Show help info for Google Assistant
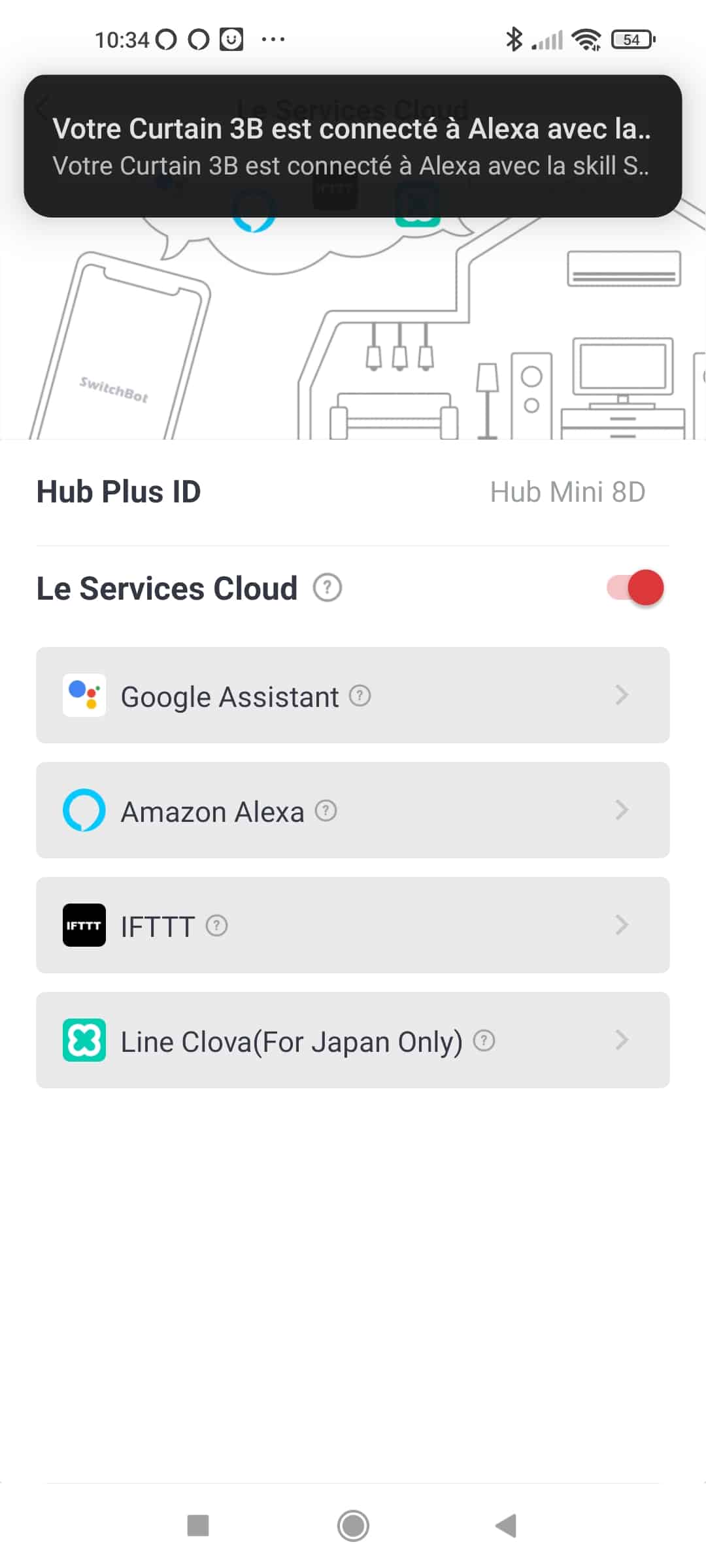Image resolution: width=706 pixels, height=1568 pixels. coord(360,696)
